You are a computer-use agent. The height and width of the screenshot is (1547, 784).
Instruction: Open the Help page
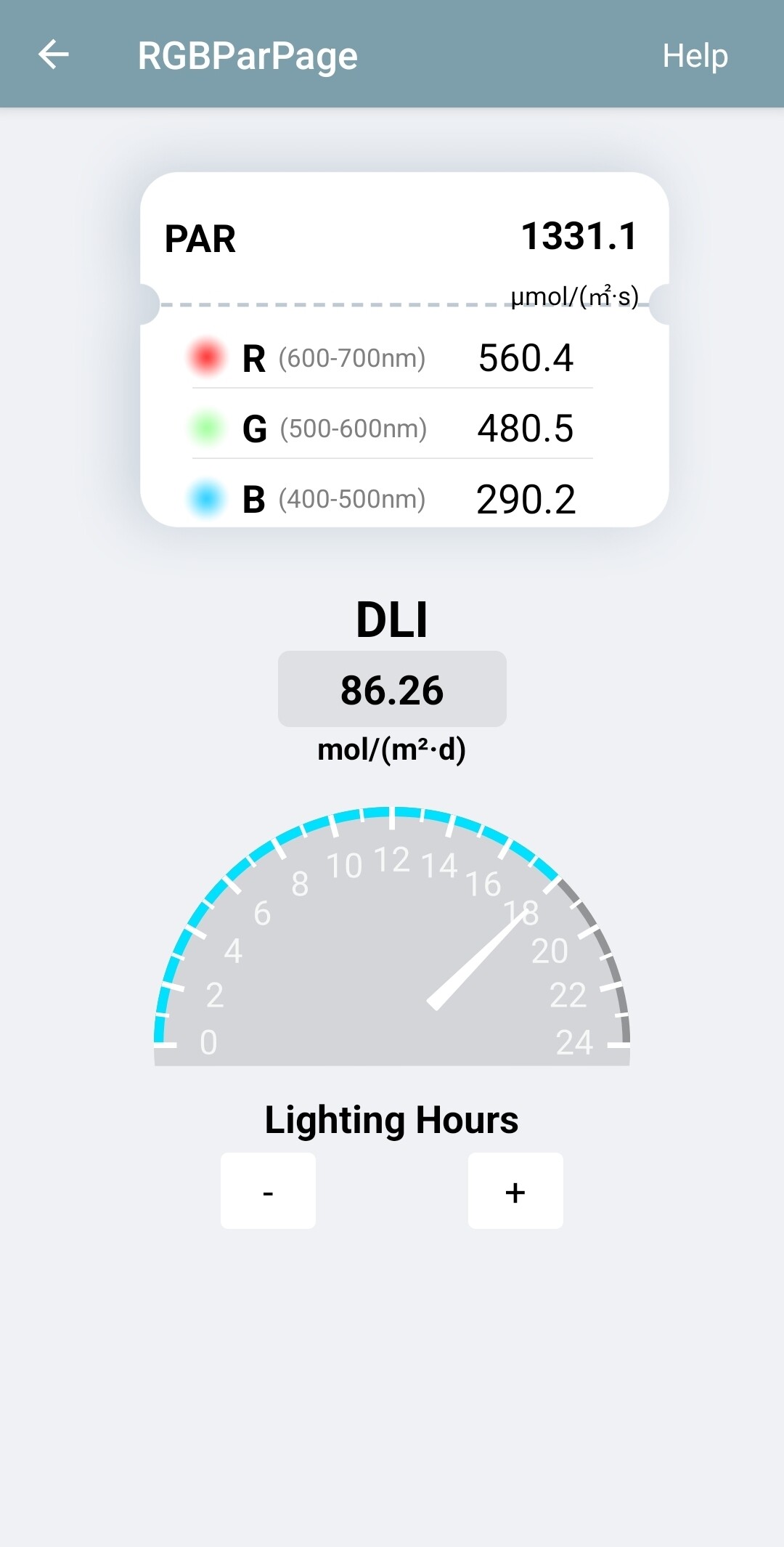click(695, 56)
